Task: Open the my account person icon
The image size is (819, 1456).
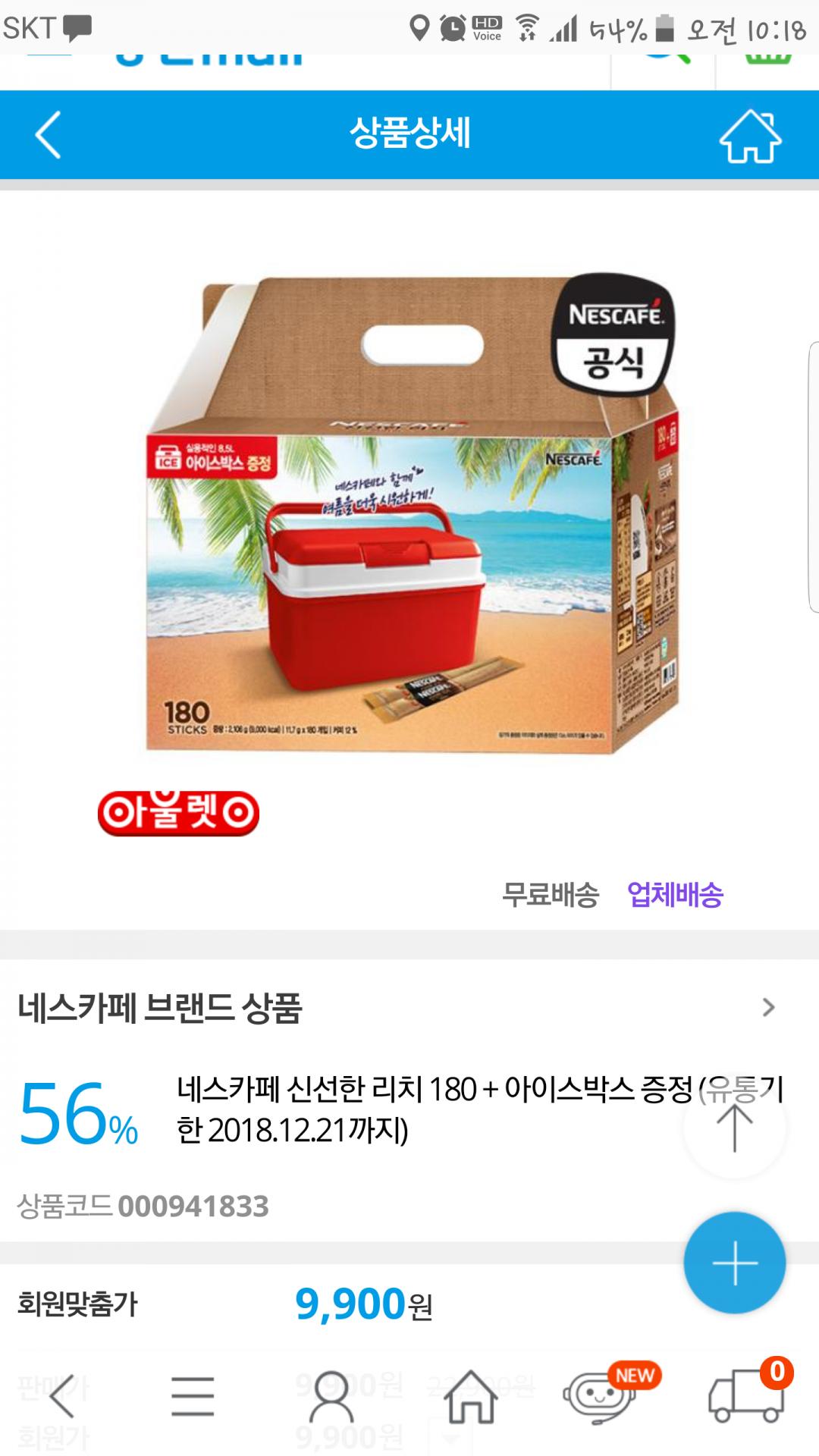Action: pyautogui.click(x=331, y=1396)
